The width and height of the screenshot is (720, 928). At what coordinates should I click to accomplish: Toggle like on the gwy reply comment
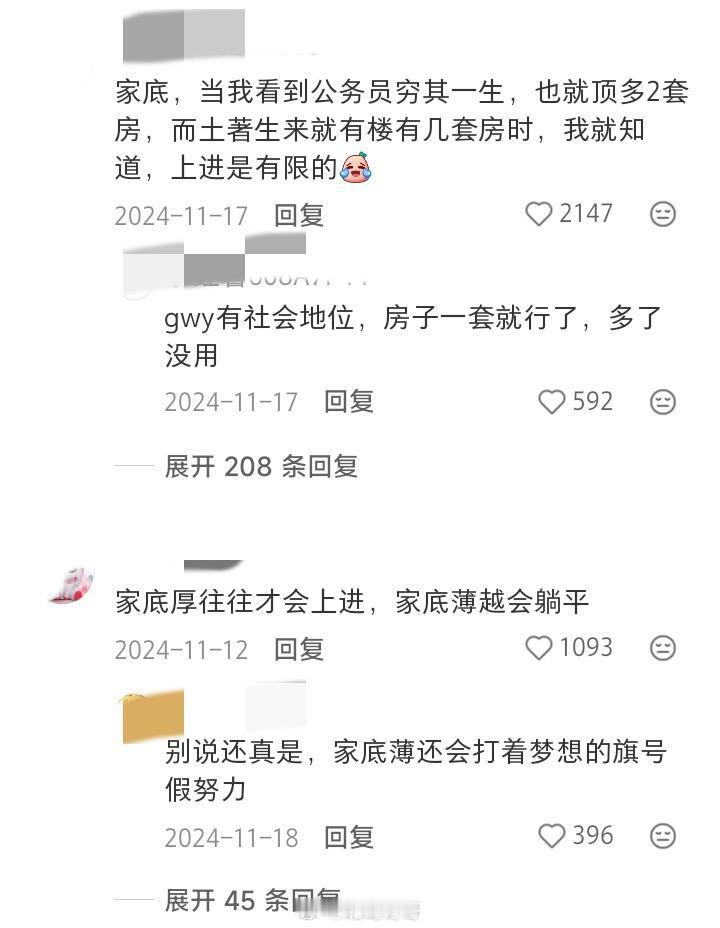(x=550, y=401)
